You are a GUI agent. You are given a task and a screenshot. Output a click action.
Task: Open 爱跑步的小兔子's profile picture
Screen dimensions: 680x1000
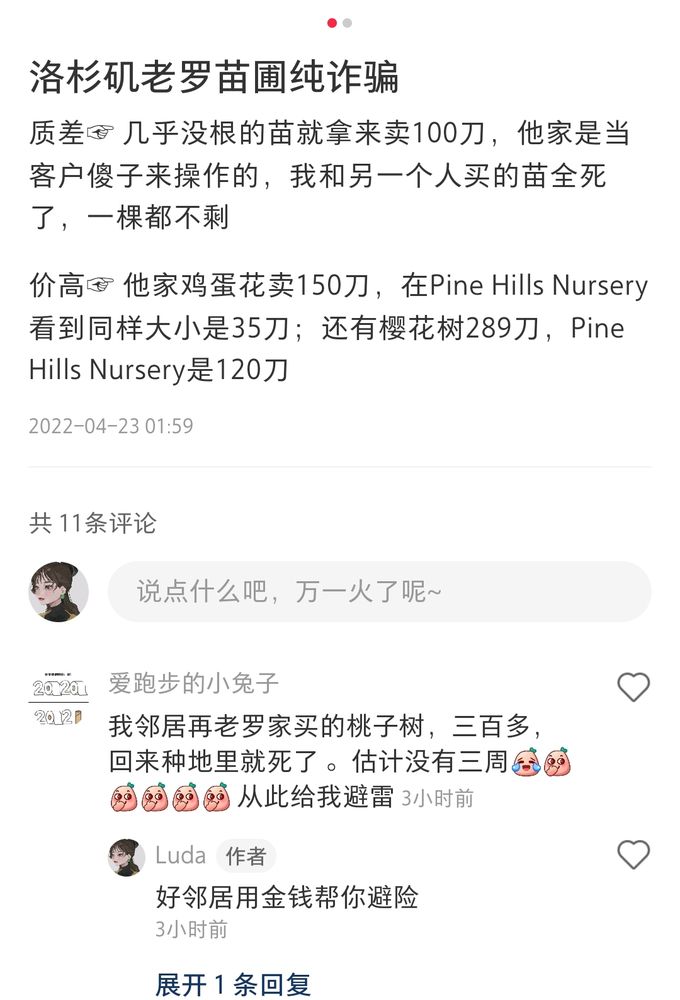56,702
